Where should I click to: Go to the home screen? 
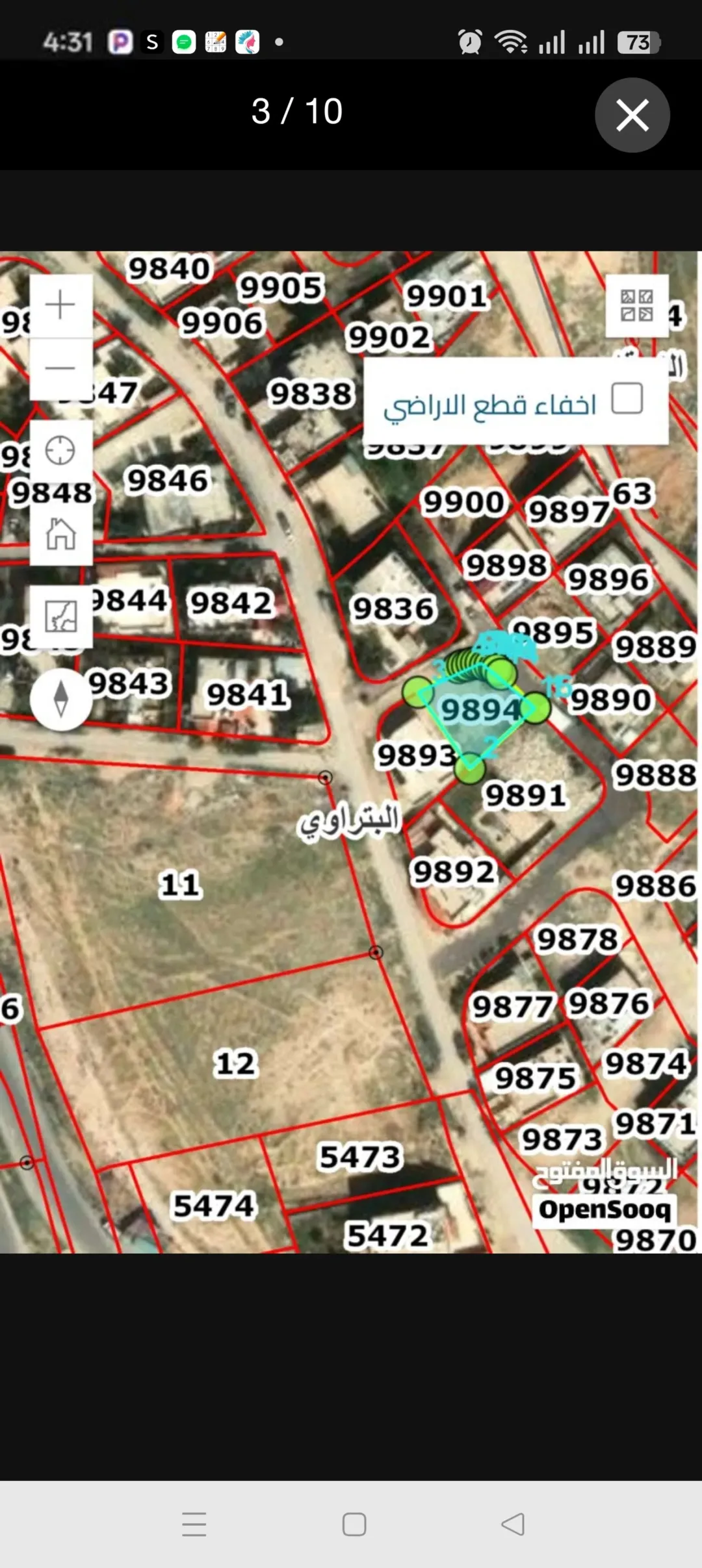point(354,1524)
